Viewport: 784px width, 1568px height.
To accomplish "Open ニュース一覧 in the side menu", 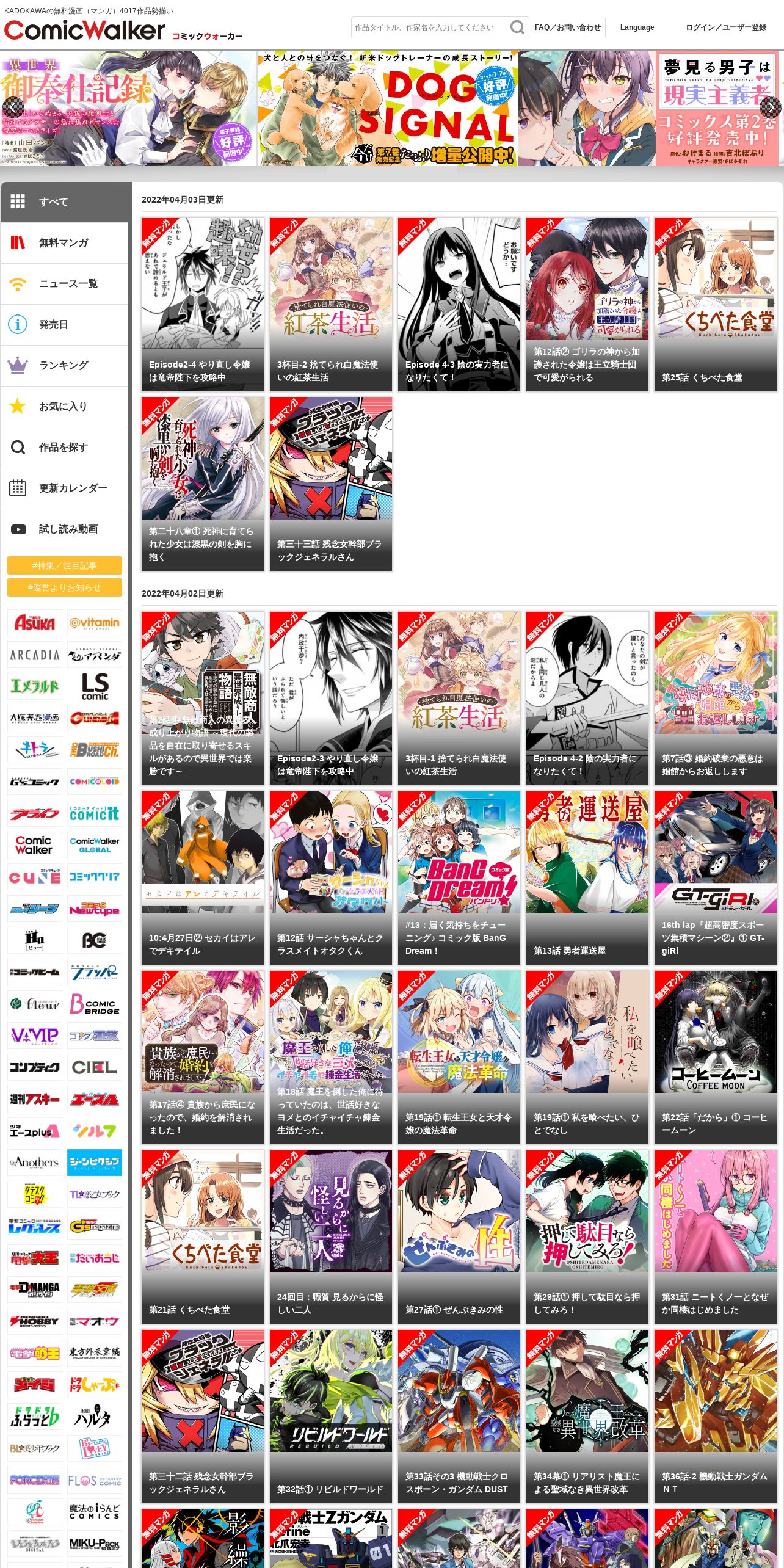I will point(65,284).
